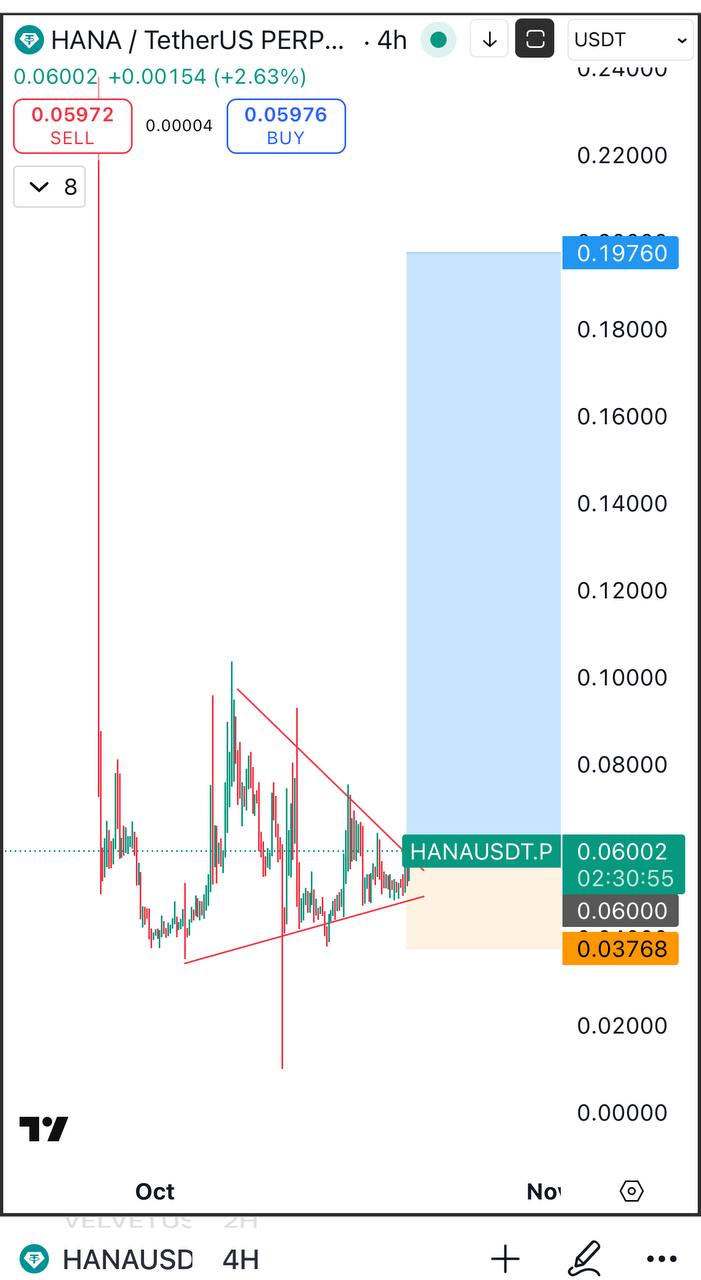Open the USDT currency dropdown
The image size is (701, 1280).
pos(630,40)
